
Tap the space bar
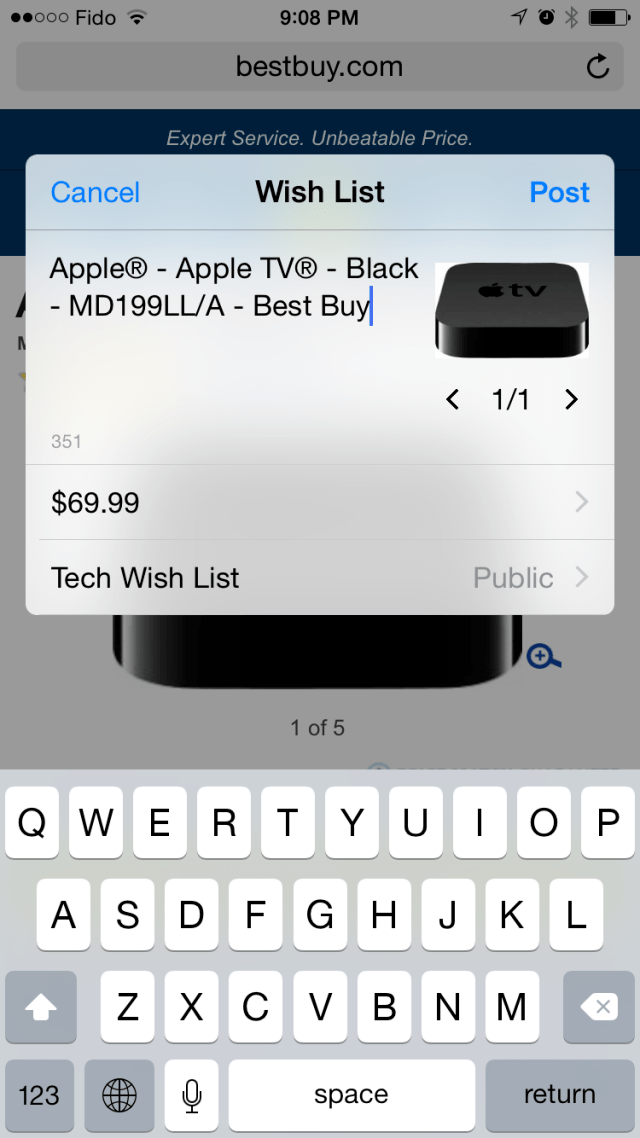pyautogui.click(x=351, y=1095)
